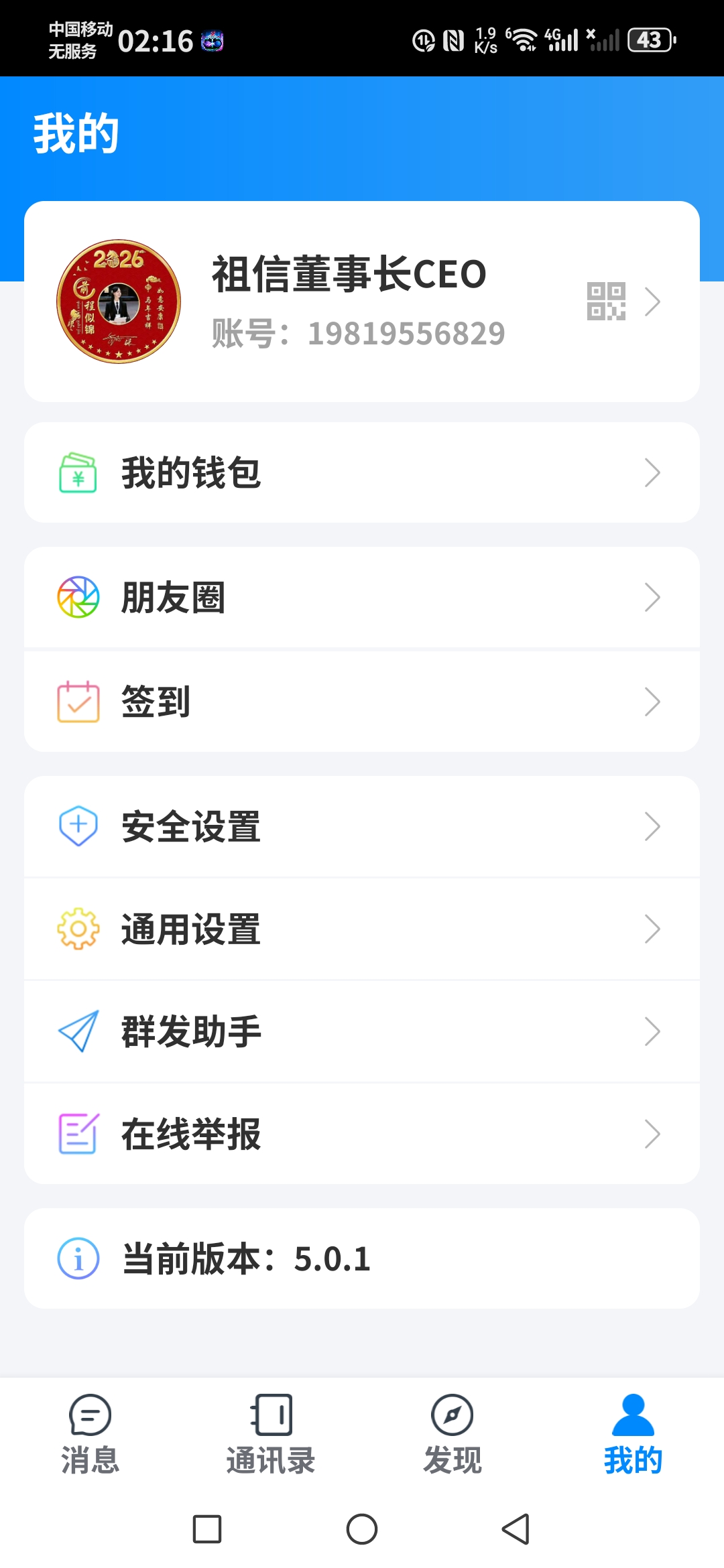Launch 群发助手 mass messaging helper

click(x=362, y=1031)
